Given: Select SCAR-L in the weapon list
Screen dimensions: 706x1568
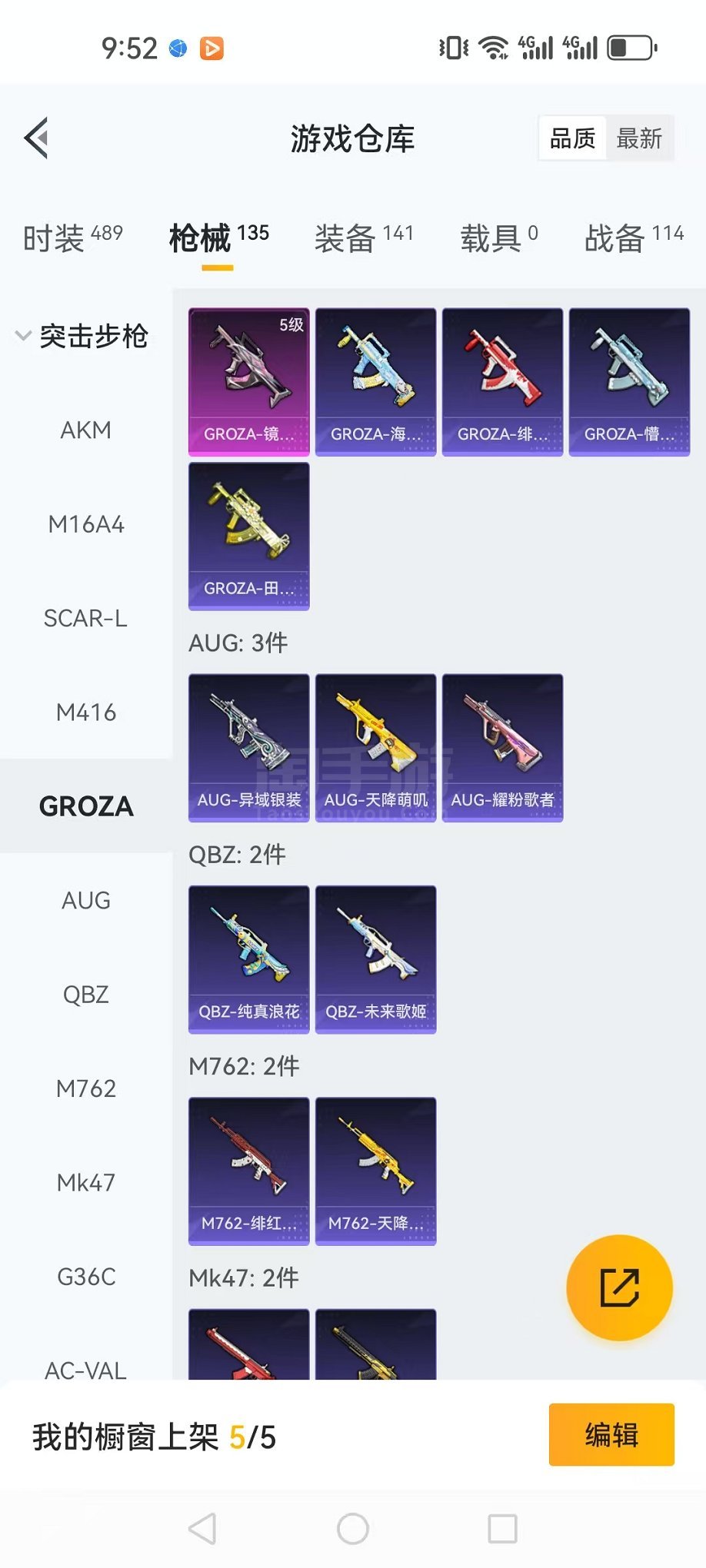Looking at the screenshot, I should 86,619.
